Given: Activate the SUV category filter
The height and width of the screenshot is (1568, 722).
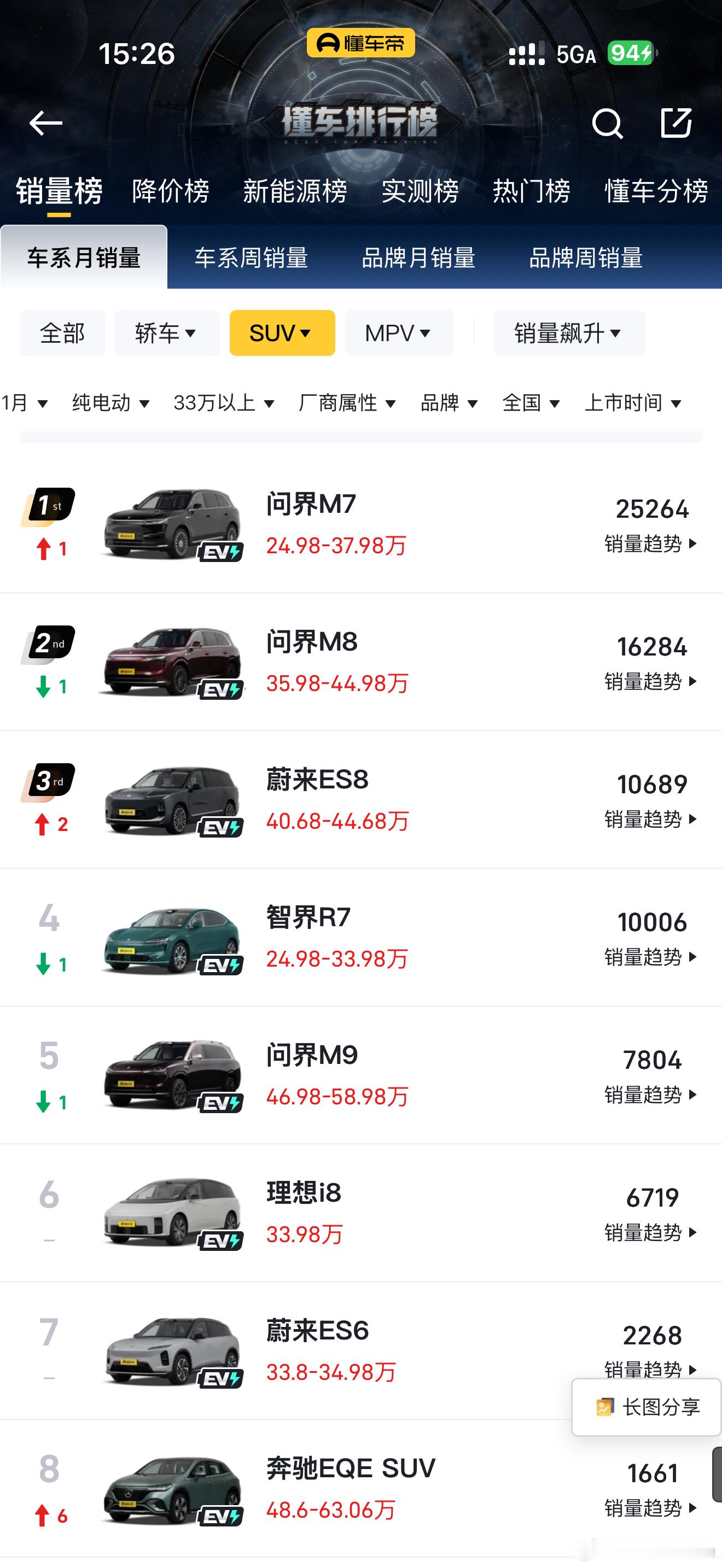Looking at the screenshot, I should pyautogui.click(x=282, y=332).
